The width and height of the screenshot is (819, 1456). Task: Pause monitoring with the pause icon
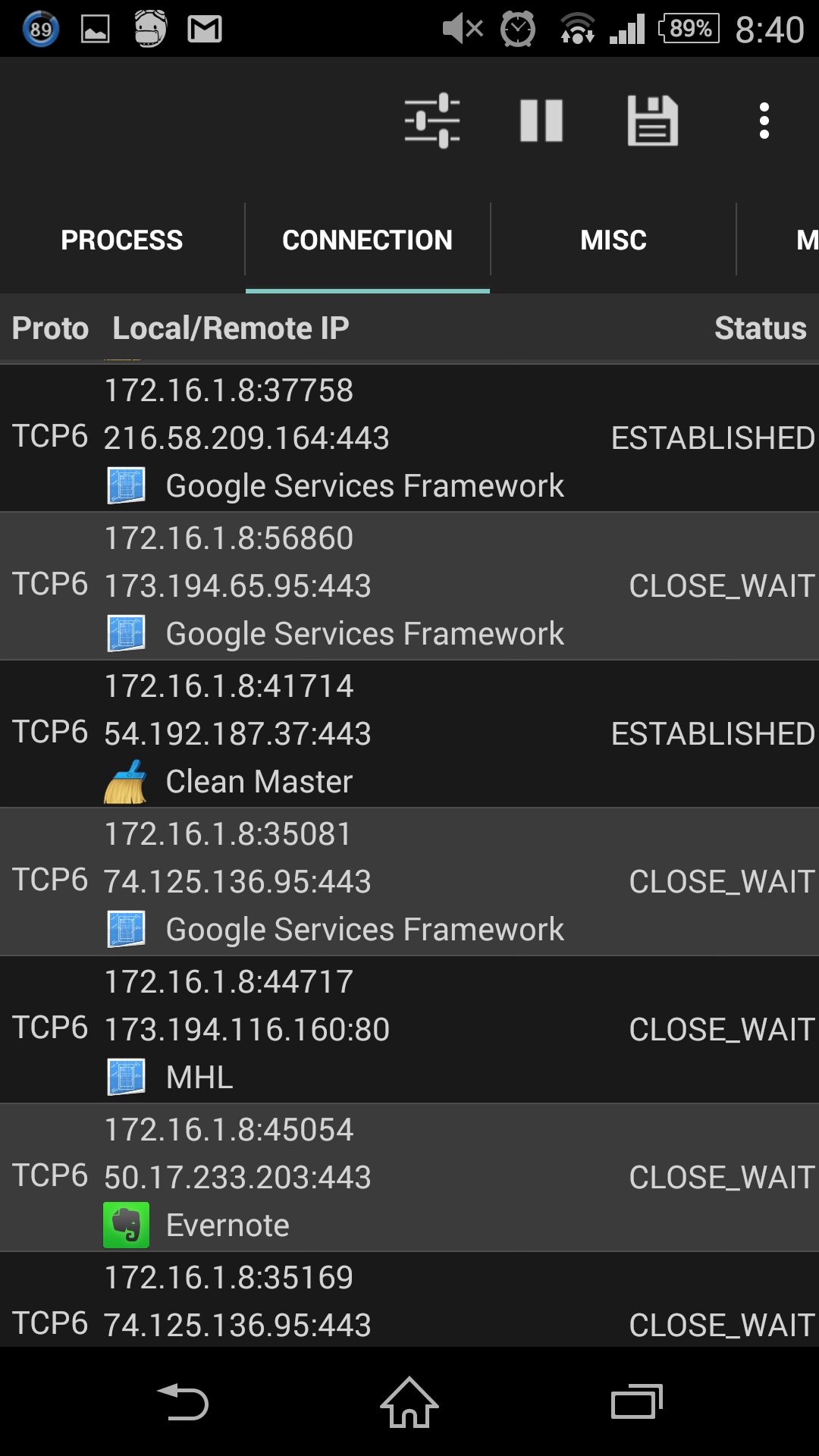[x=541, y=121]
